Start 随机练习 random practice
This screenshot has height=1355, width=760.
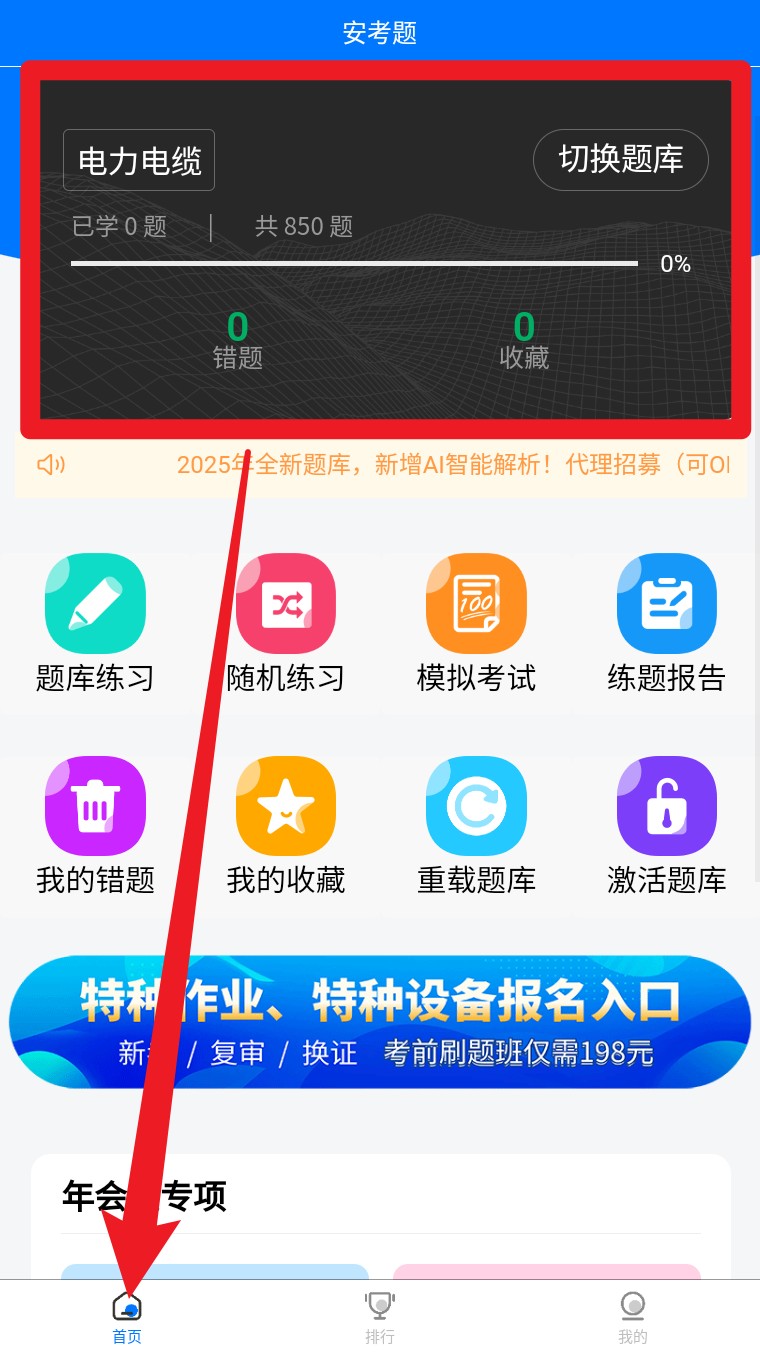click(286, 624)
